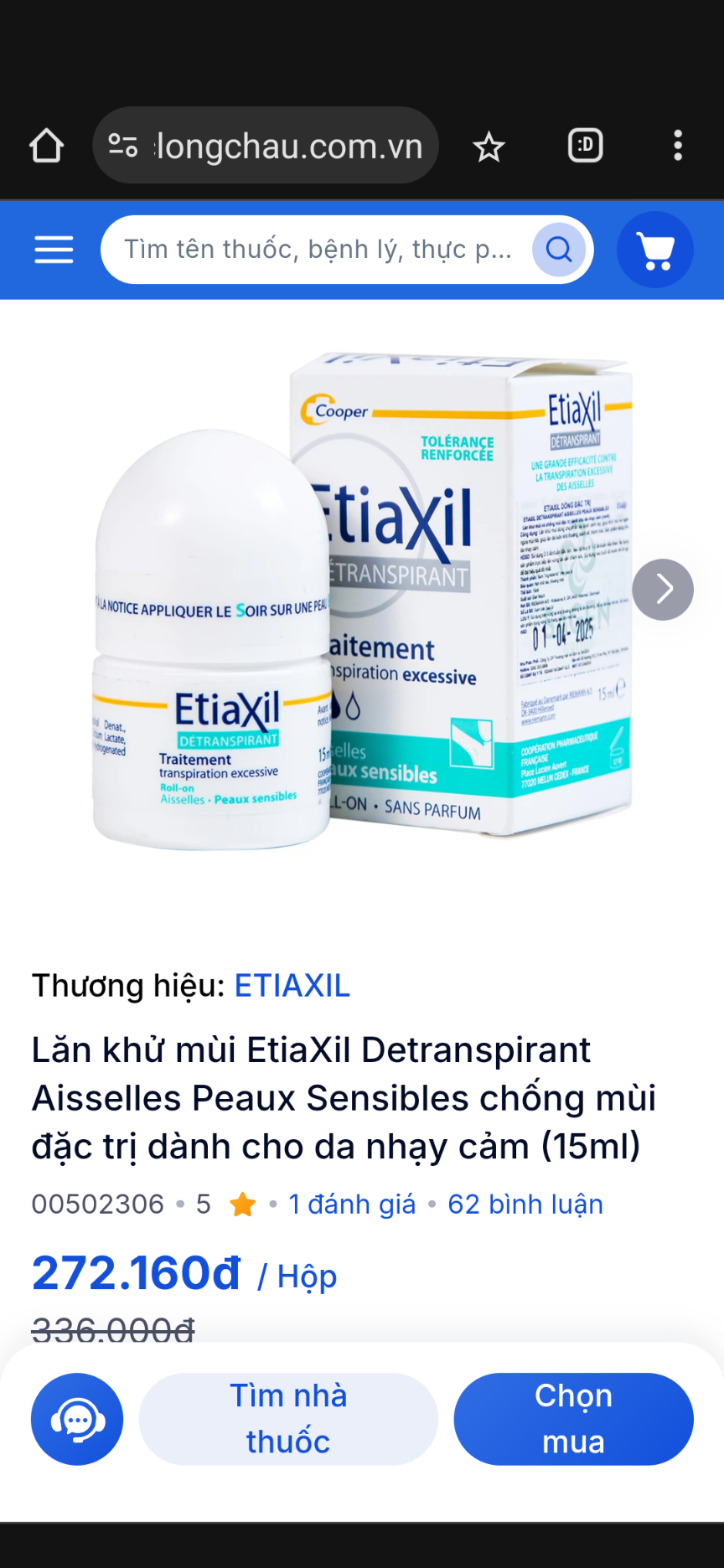
Task: Open the hamburger drawer menu
Action: (x=54, y=250)
